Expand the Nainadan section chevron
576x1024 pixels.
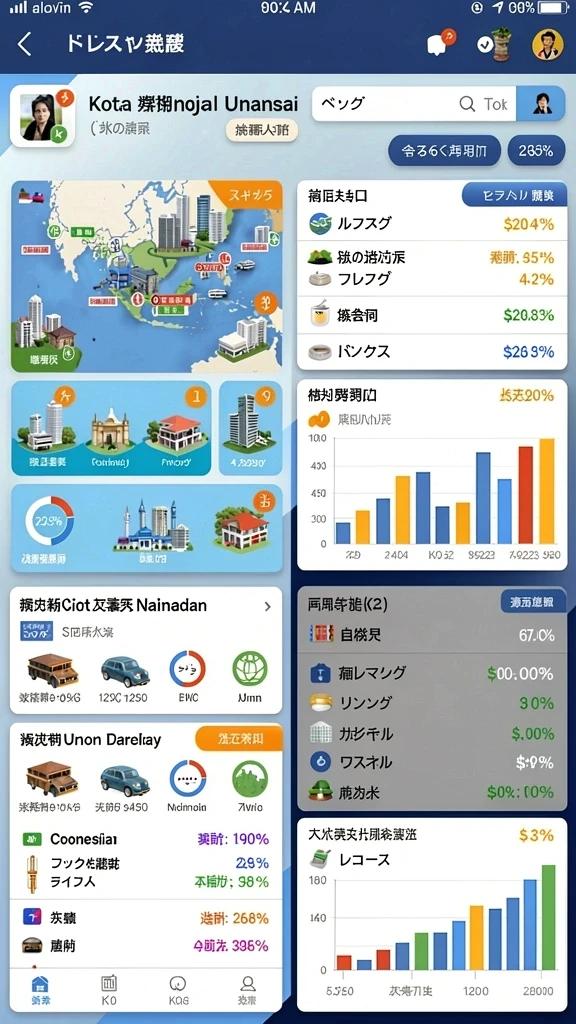coord(268,607)
